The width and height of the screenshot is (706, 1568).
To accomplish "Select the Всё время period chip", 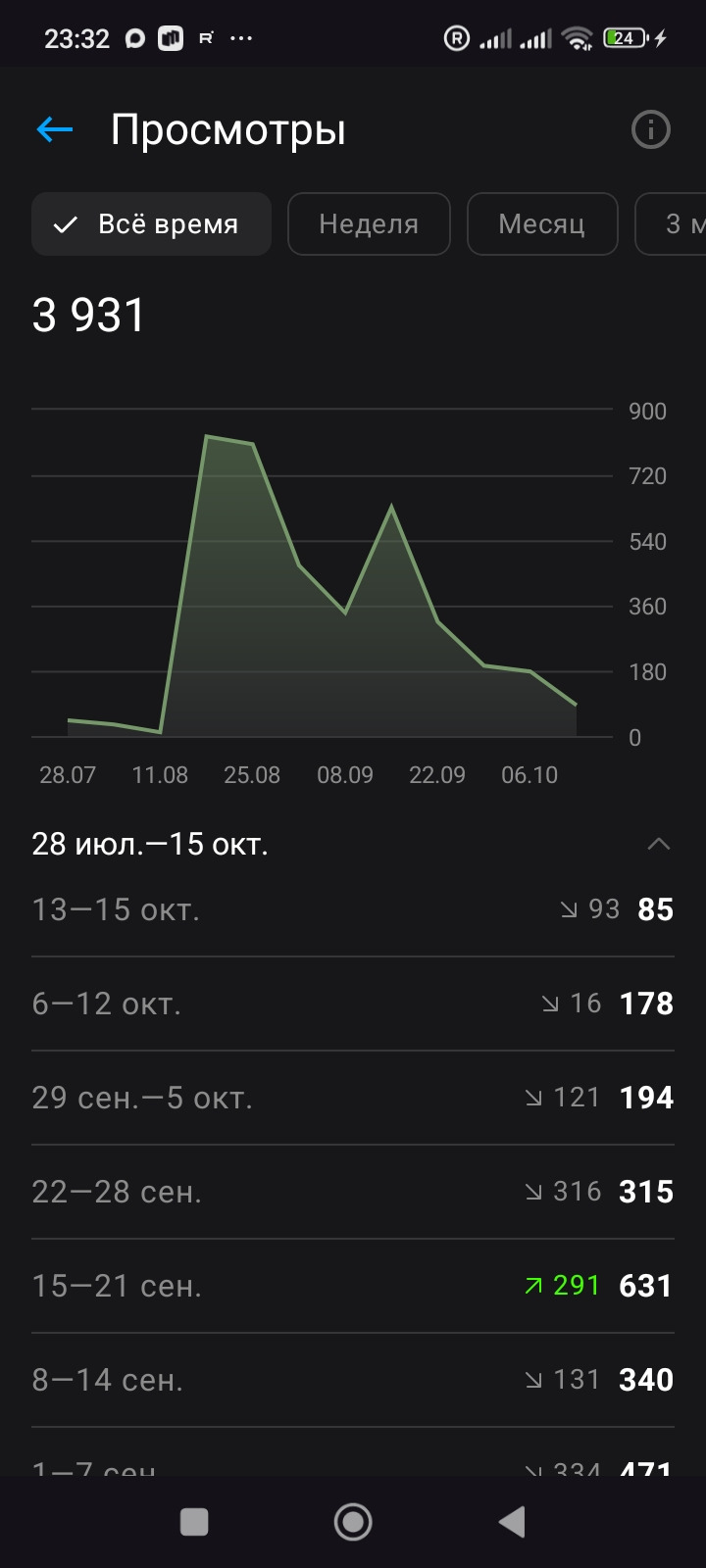I will click(151, 224).
